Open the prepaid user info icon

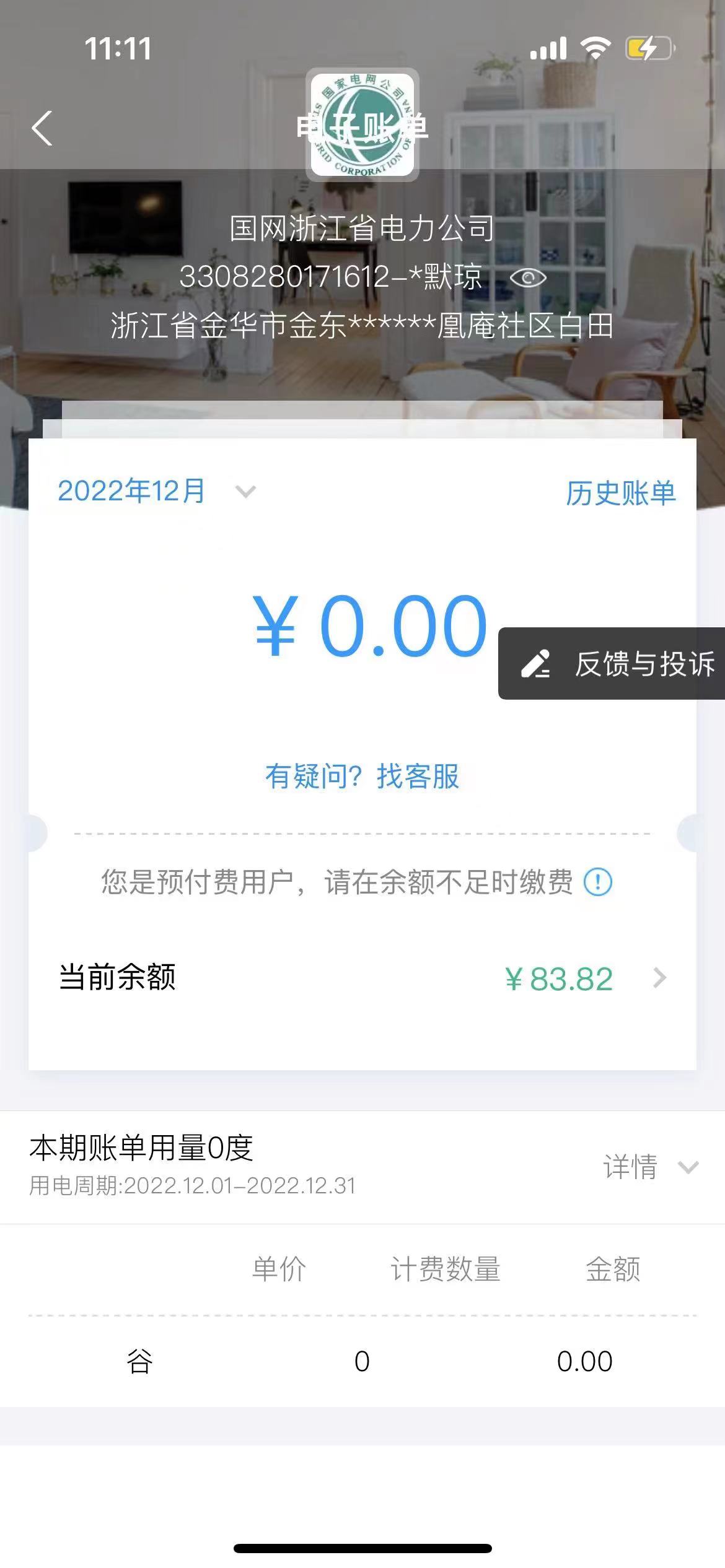coord(598,882)
